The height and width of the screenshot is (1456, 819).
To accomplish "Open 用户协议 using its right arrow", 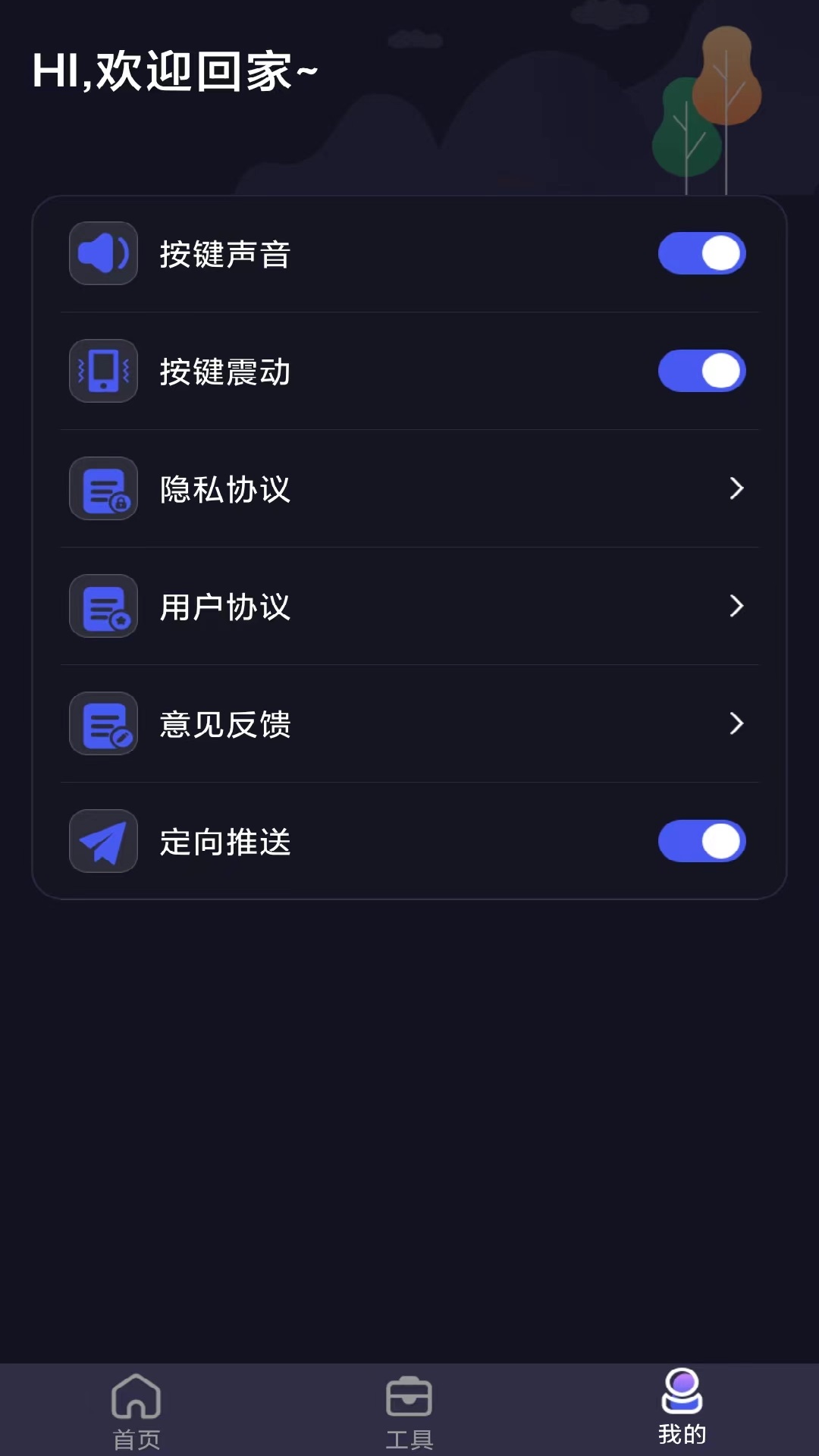I will coord(736,606).
